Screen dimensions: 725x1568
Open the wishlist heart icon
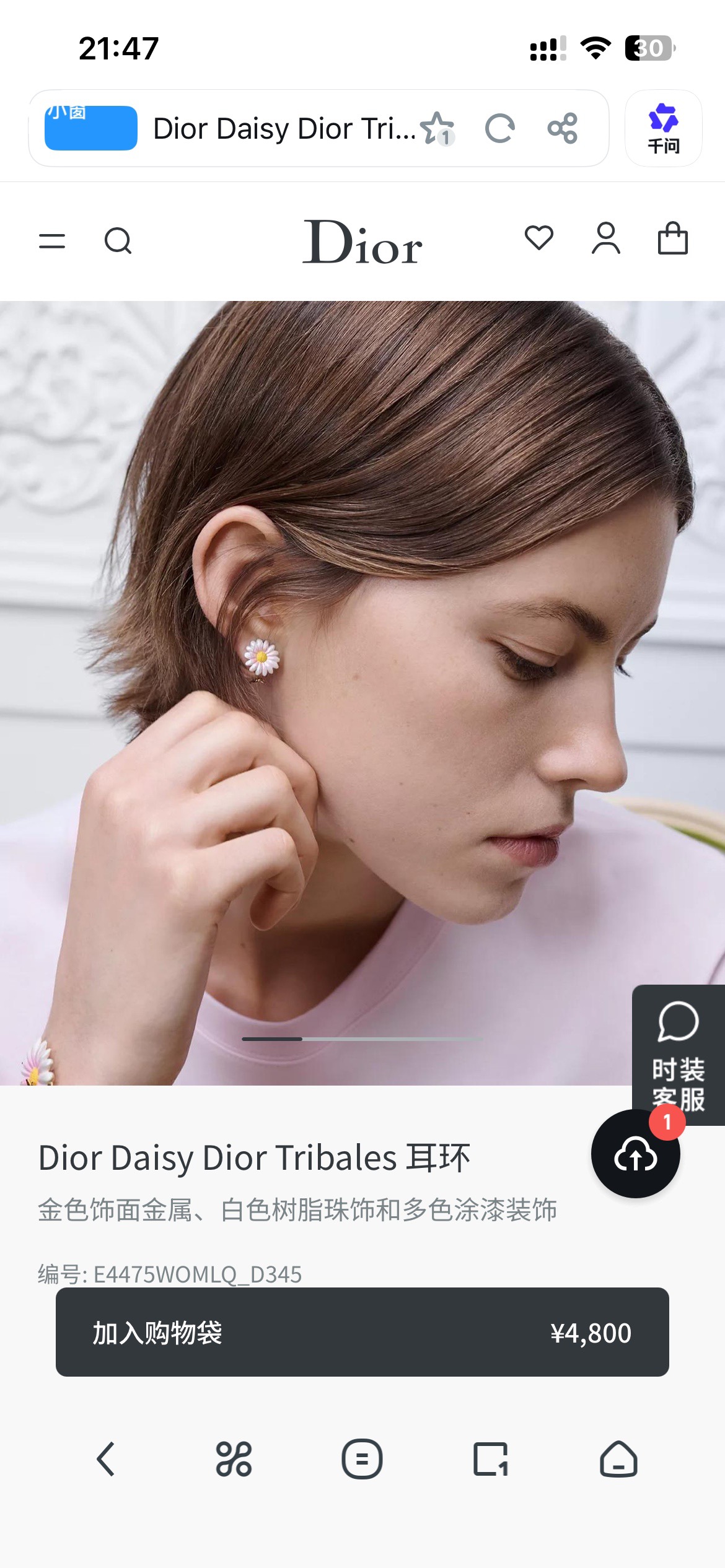[x=538, y=238]
